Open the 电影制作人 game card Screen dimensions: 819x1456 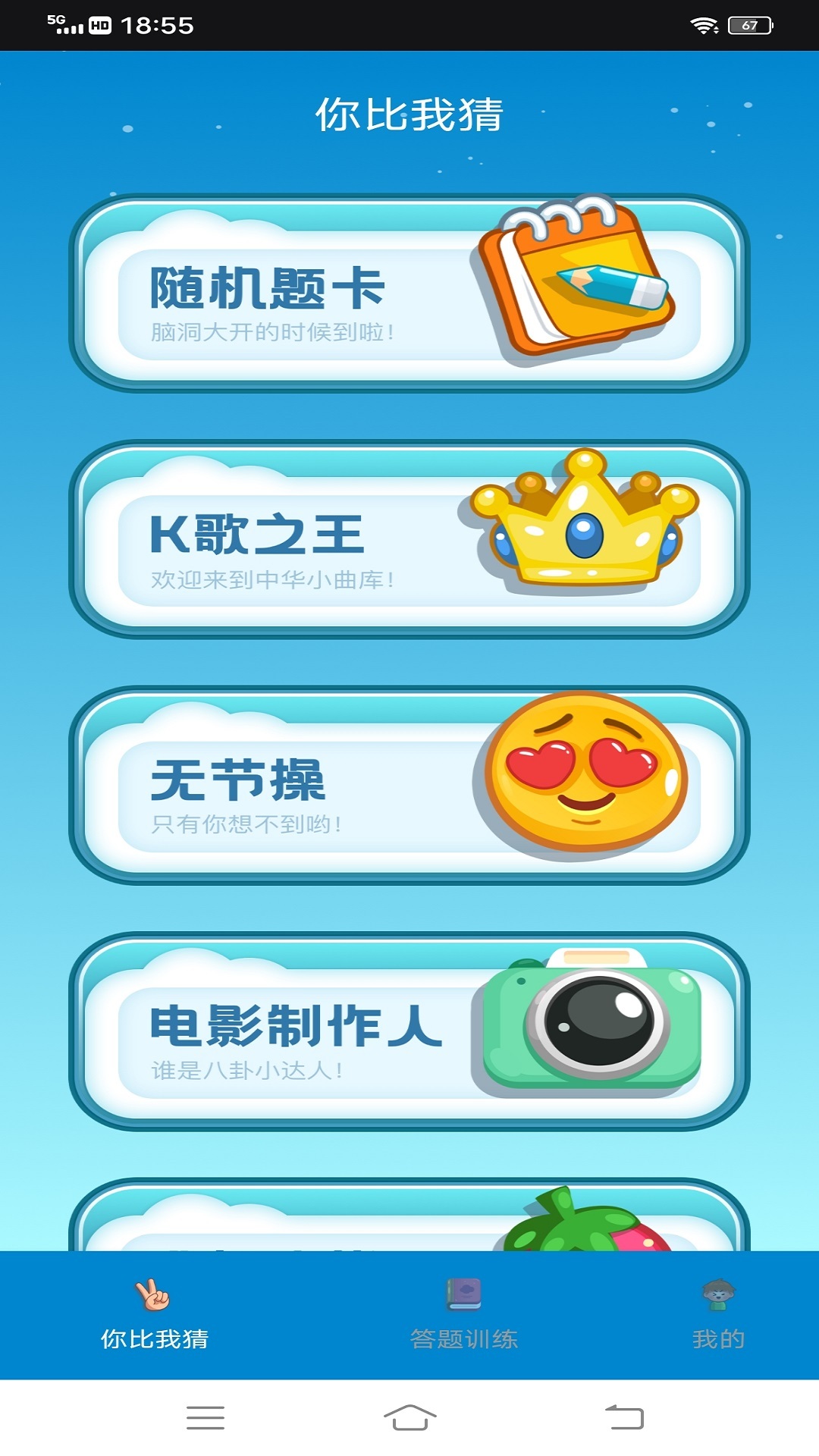click(x=409, y=1035)
